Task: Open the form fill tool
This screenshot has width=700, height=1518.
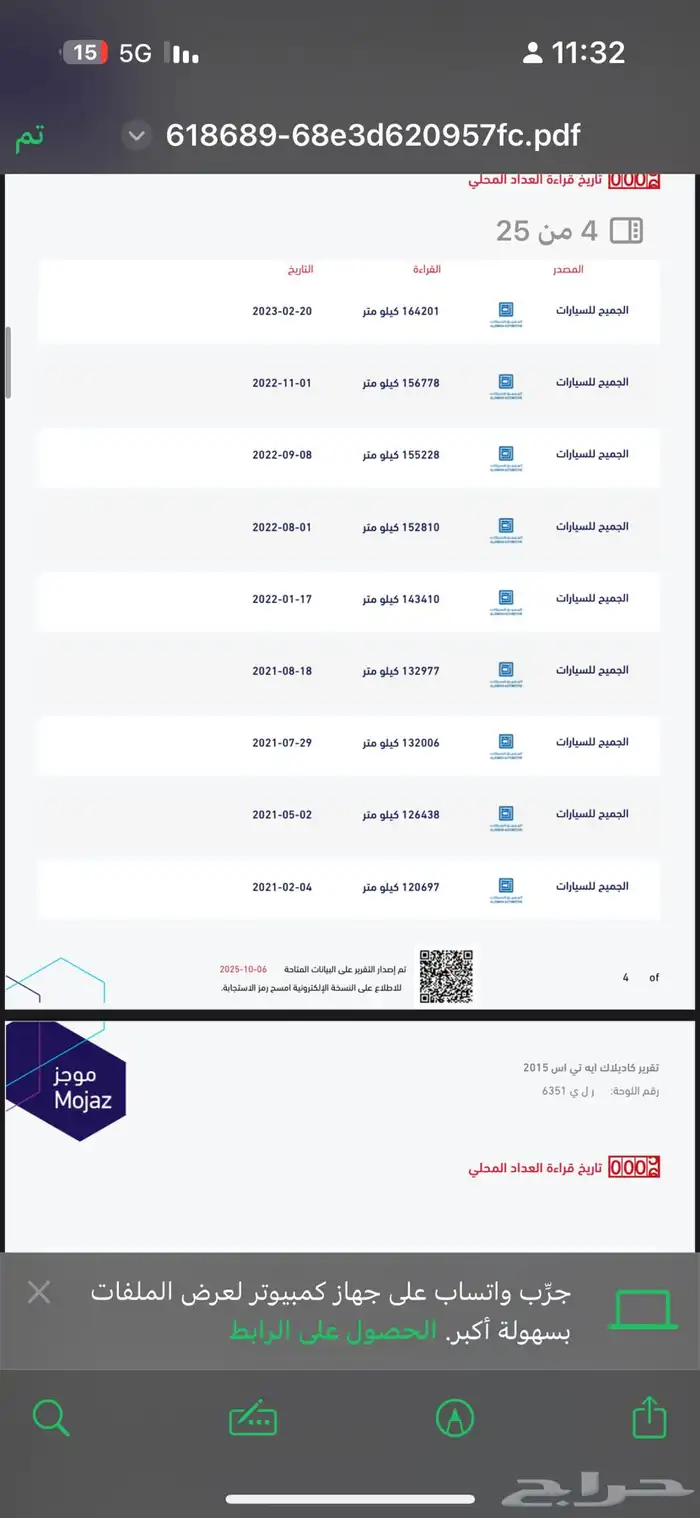Action: 253,1418
